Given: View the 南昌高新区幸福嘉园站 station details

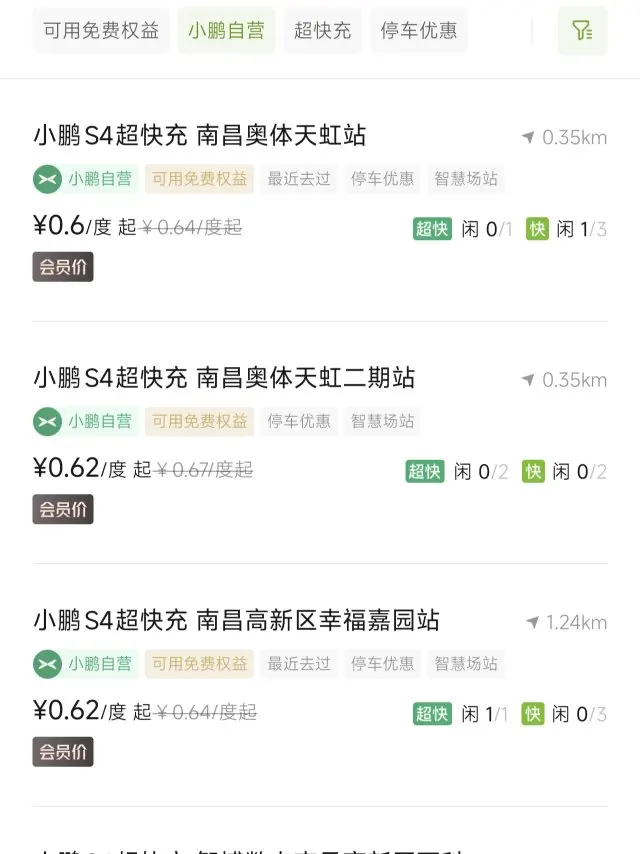Looking at the screenshot, I should click(x=320, y=685).
